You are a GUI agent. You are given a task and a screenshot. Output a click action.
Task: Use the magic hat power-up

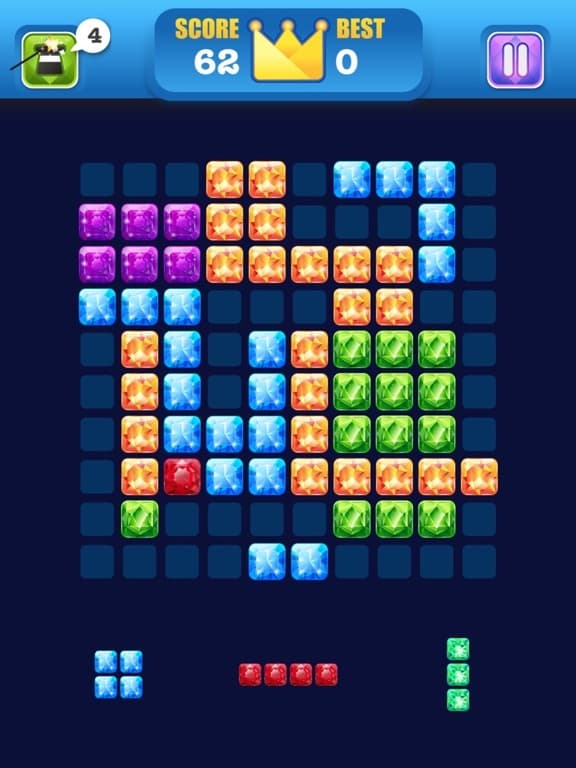pyautogui.click(x=50, y=60)
